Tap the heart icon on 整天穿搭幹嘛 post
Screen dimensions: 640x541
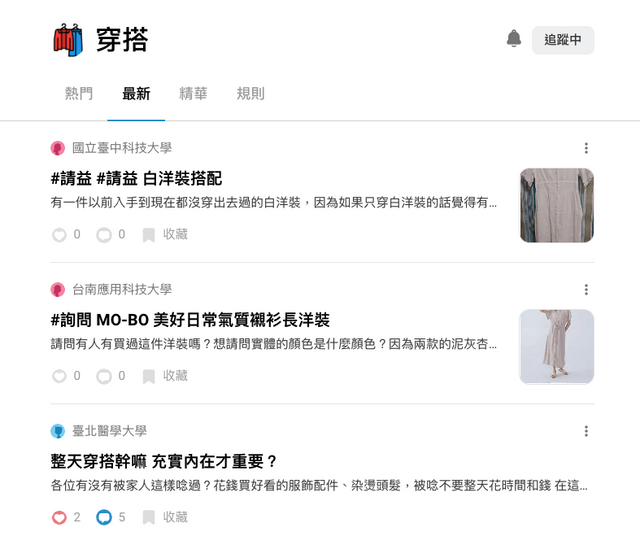pos(59,517)
